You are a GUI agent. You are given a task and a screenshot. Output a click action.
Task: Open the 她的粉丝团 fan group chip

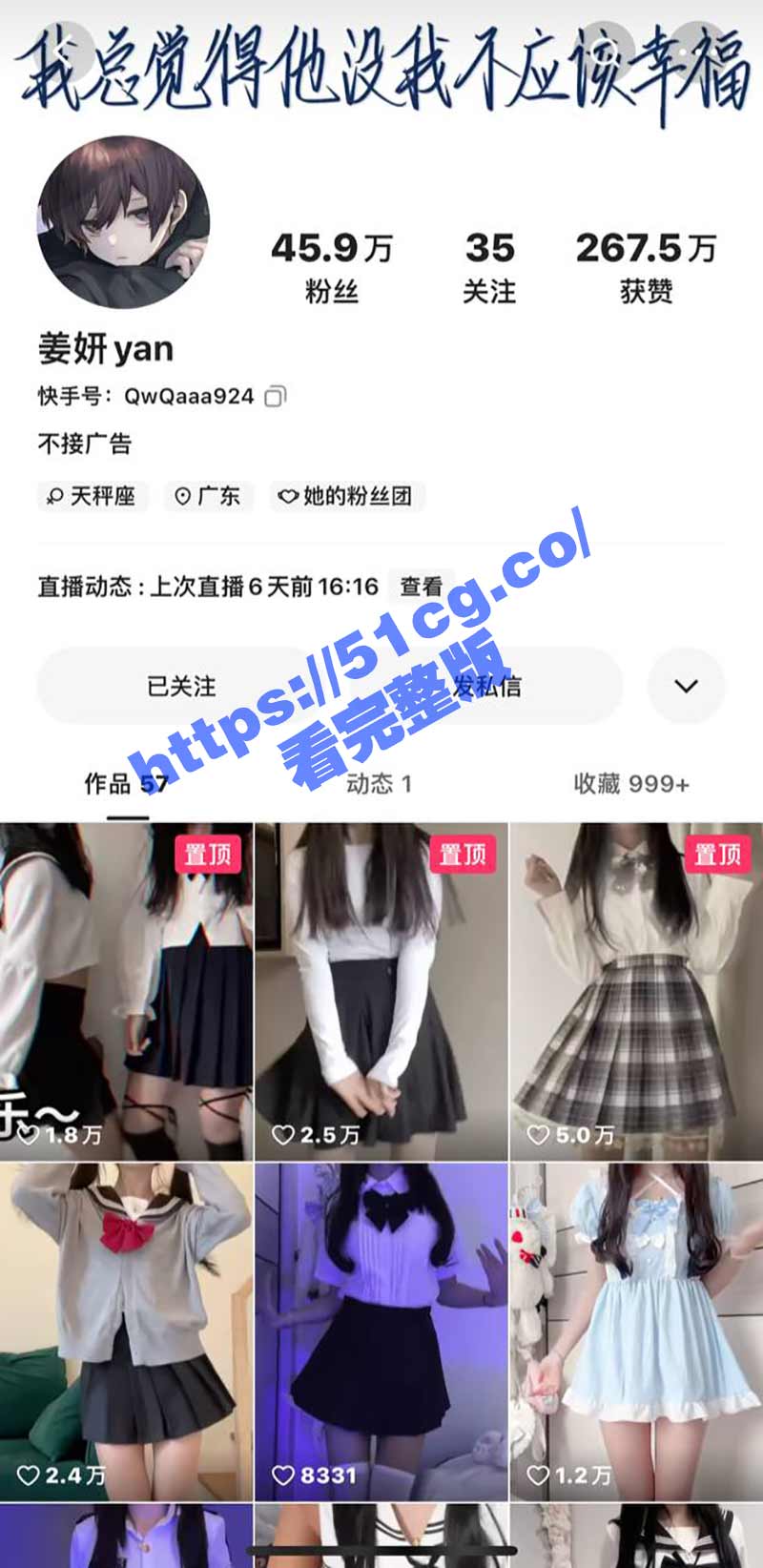(x=346, y=496)
